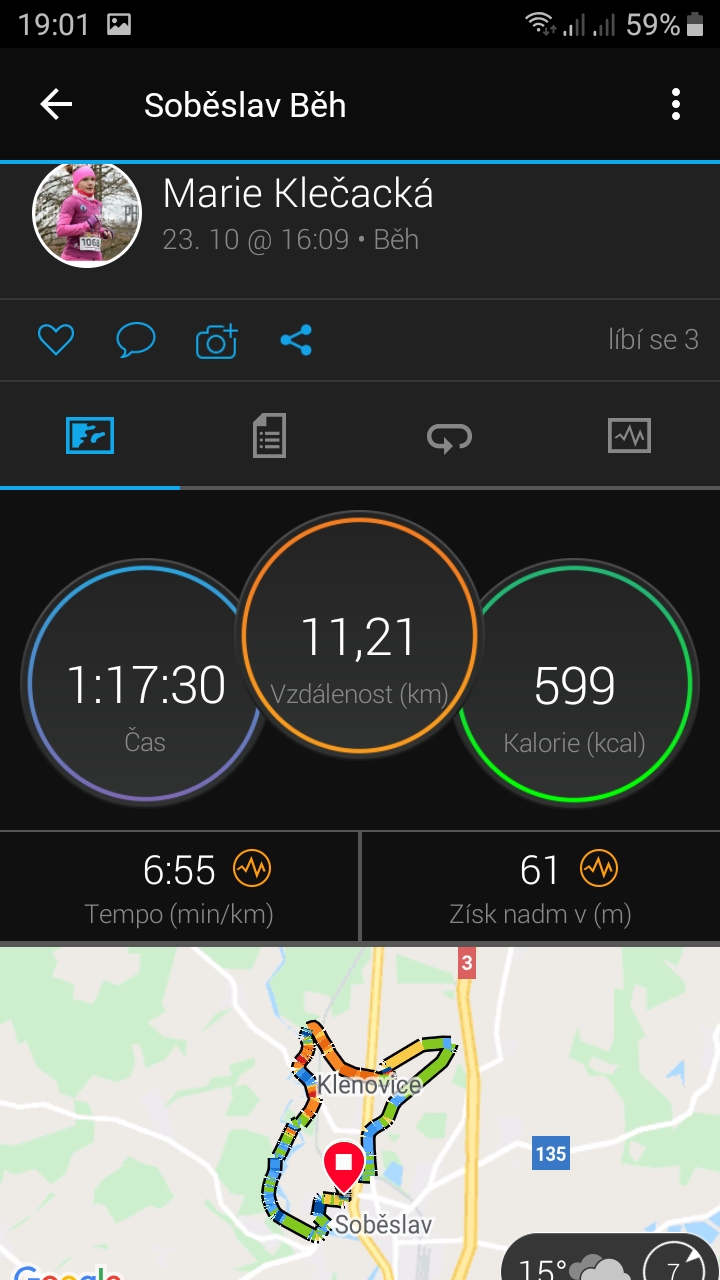The image size is (720, 1280).
Task: Like this activity with the heart
Action: coord(56,341)
